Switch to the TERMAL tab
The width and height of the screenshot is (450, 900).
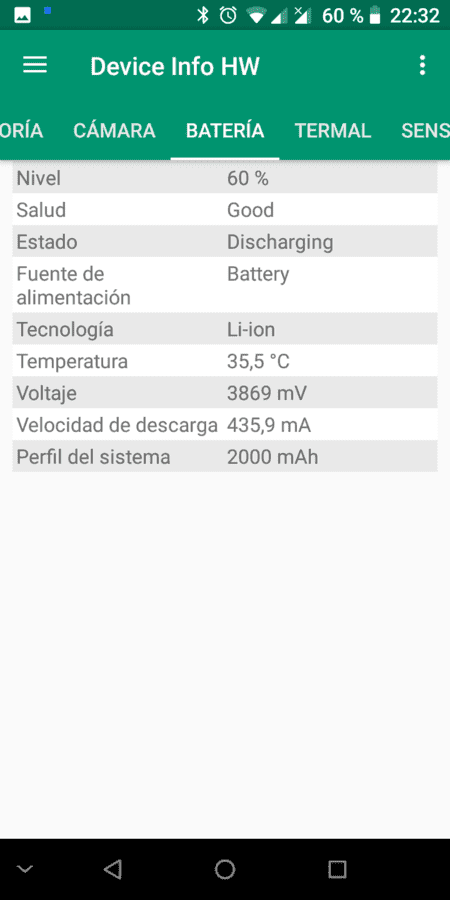pyautogui.click(x=333, y=131)
